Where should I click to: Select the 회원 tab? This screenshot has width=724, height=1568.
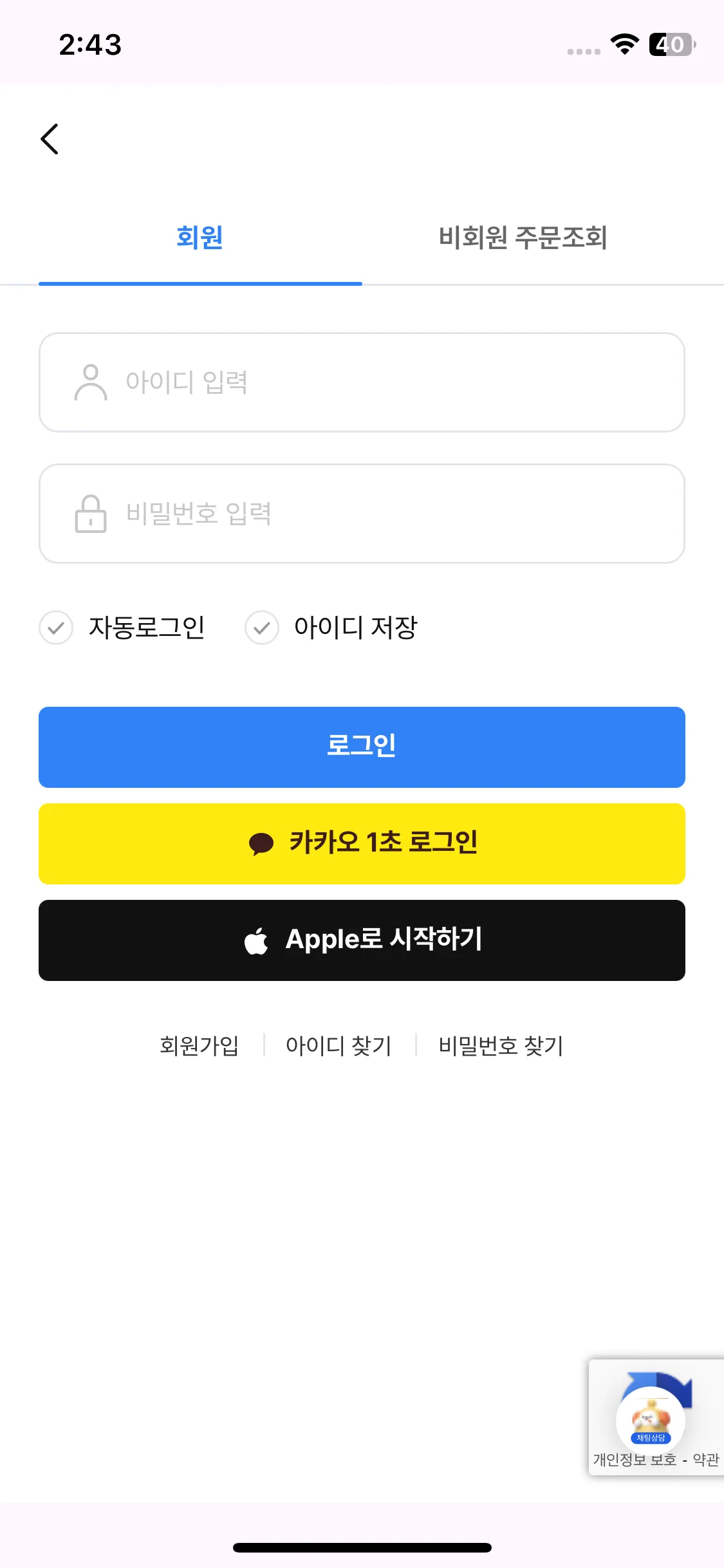point(200,238)
